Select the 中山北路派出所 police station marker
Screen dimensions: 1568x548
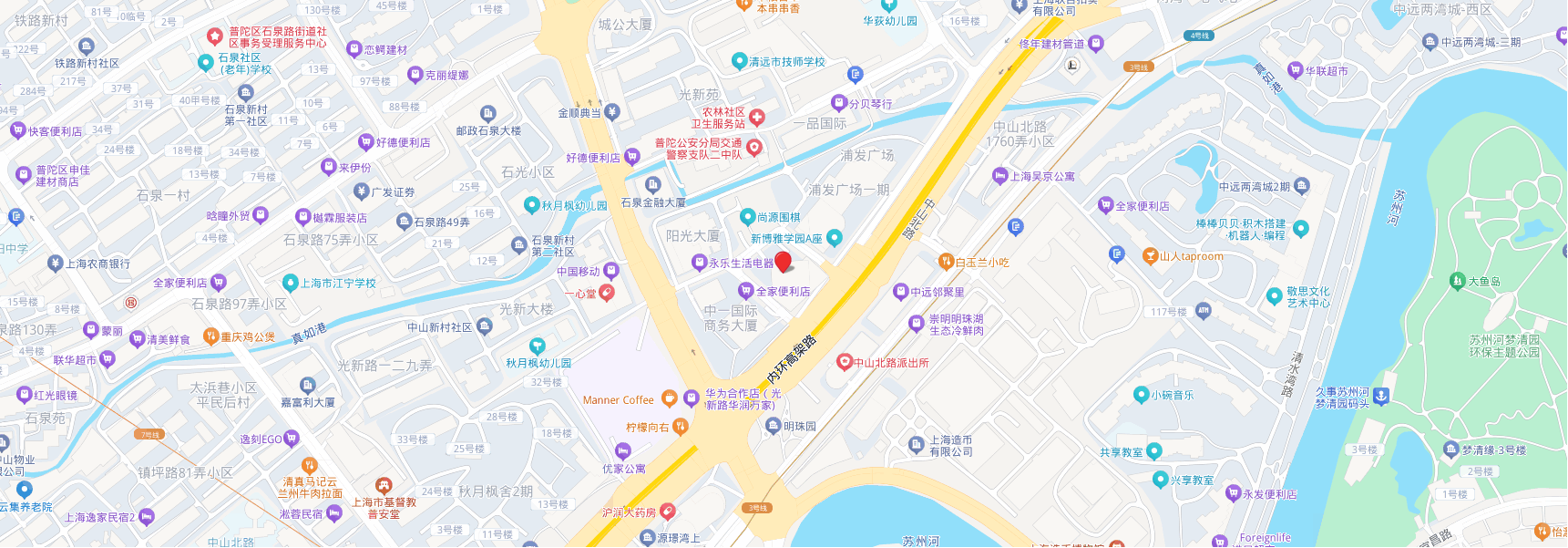(844, 362)
